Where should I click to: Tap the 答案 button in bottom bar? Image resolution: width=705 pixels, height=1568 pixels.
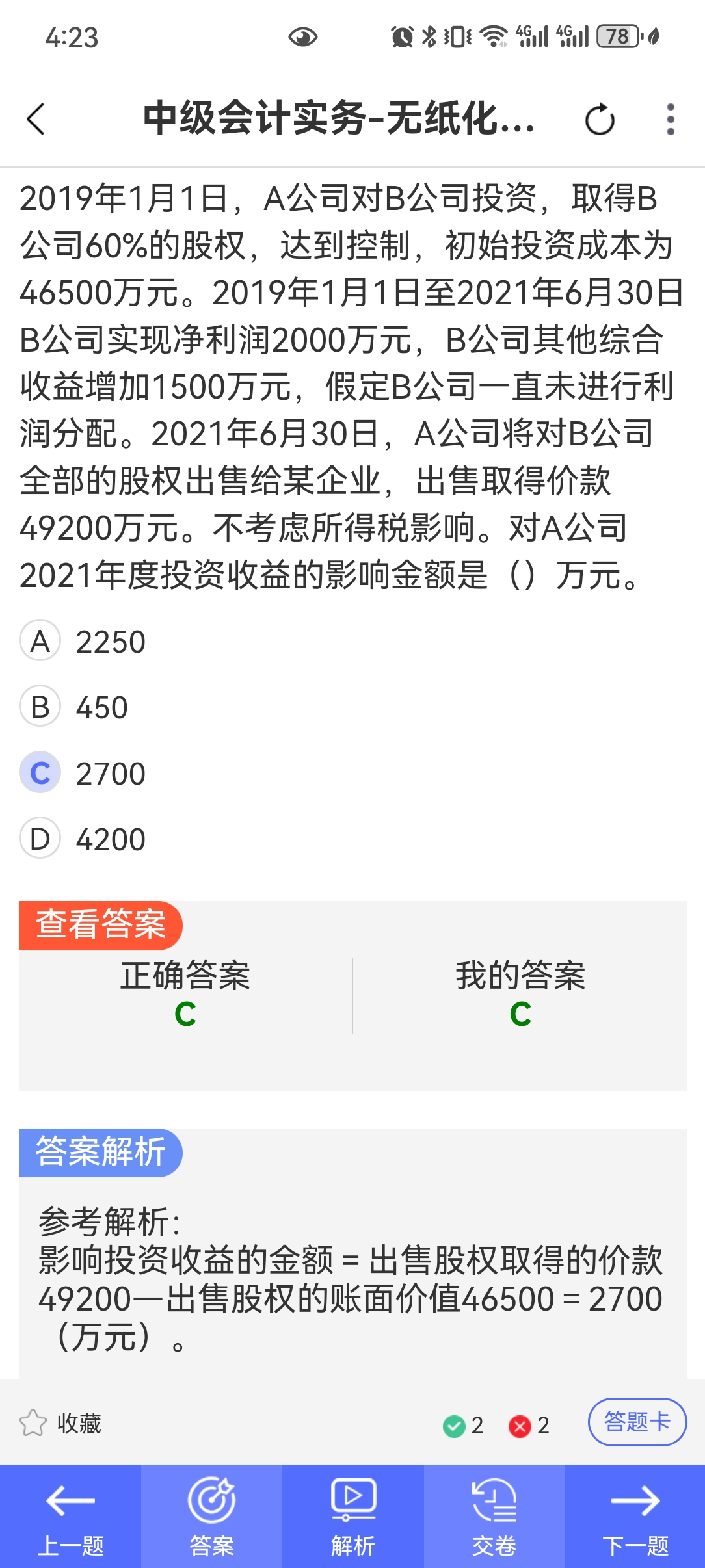coord(211,1516)
